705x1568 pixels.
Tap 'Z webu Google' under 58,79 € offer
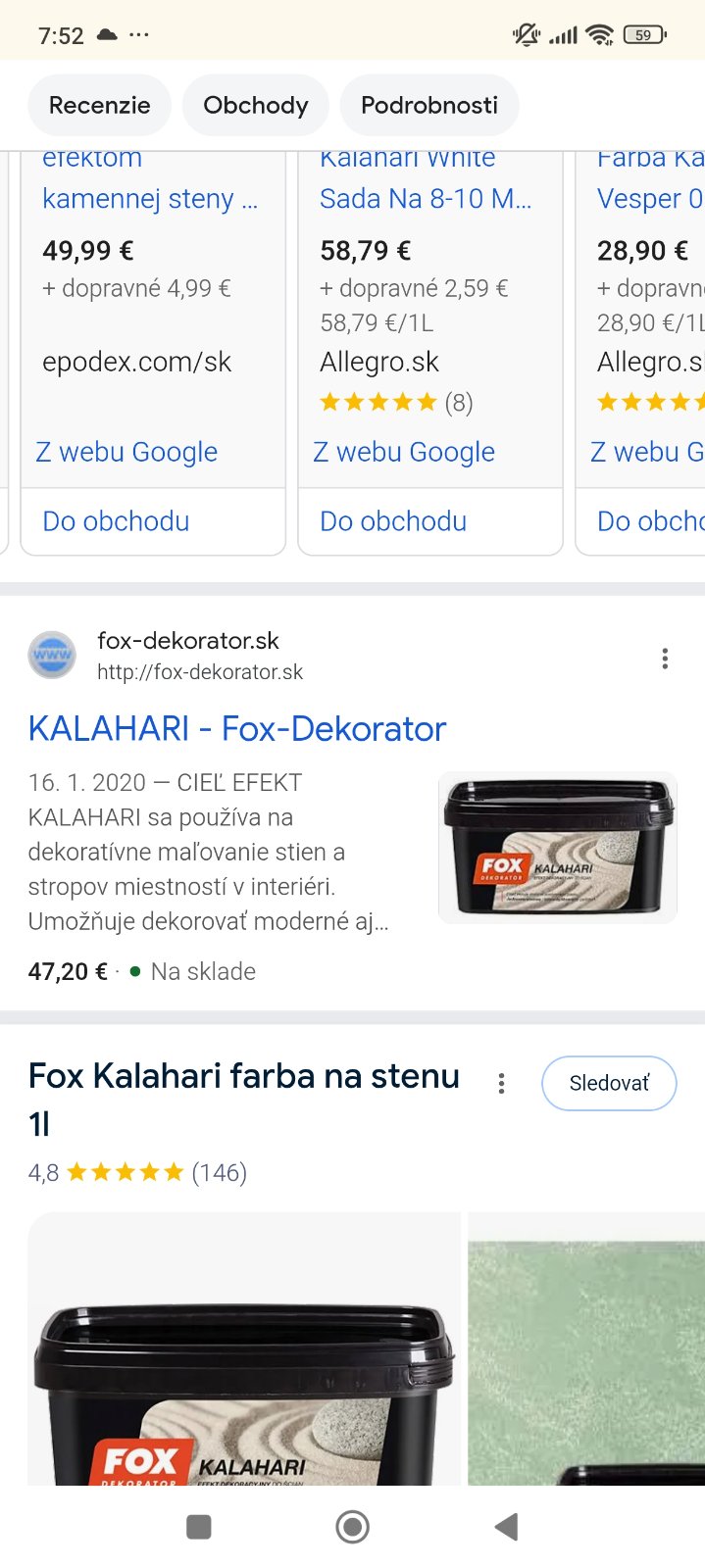(404, 452)
